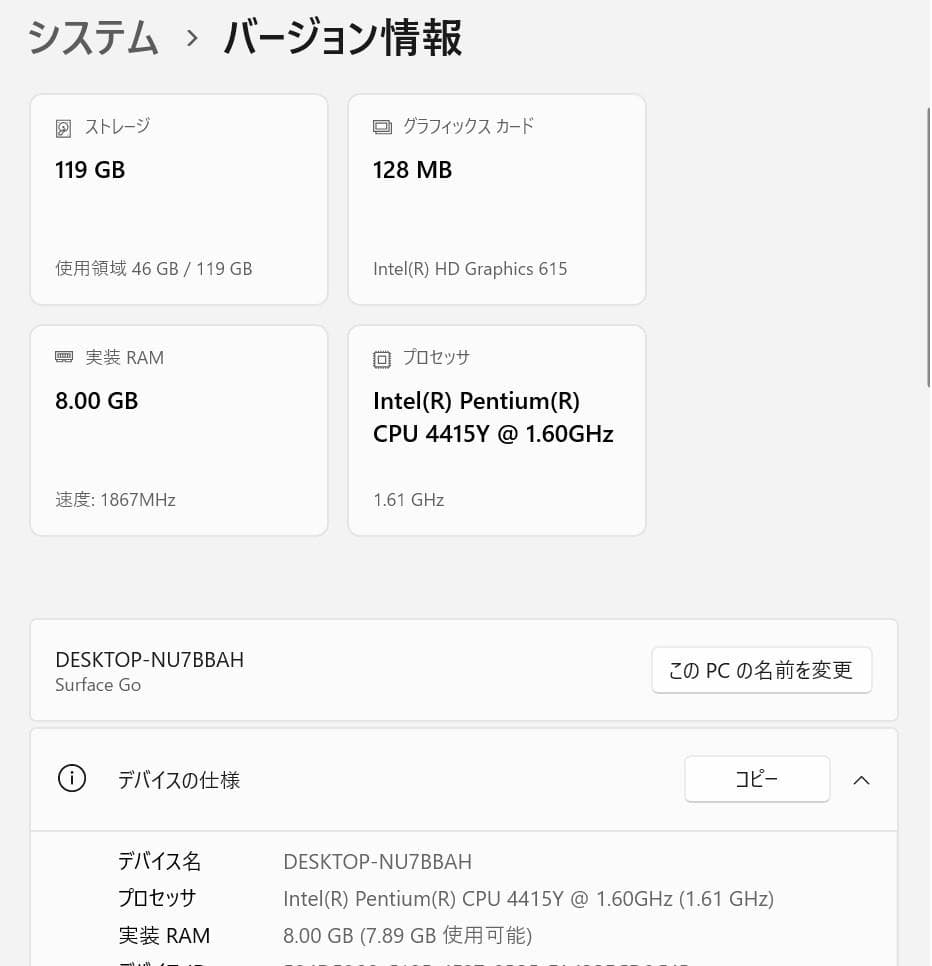Click the breadcrumb chevron after システム
This screenshot has height=966, width=932.
pyautogui.click(x=190, y=40)
